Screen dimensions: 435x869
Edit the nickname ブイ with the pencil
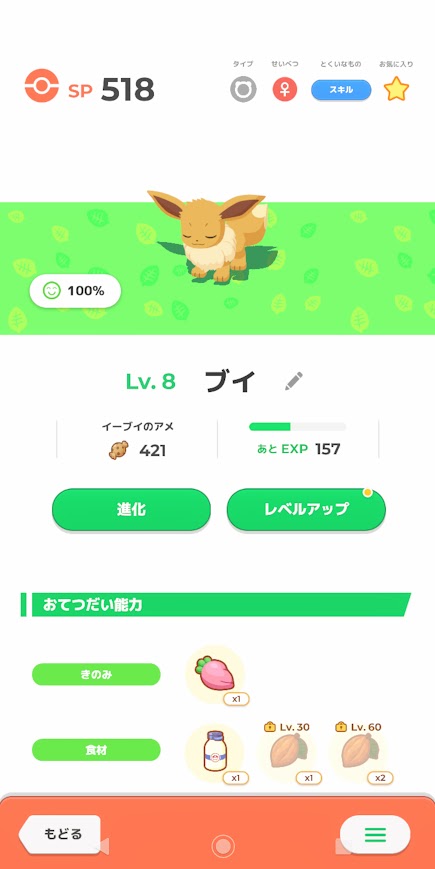tap(294, 381)
